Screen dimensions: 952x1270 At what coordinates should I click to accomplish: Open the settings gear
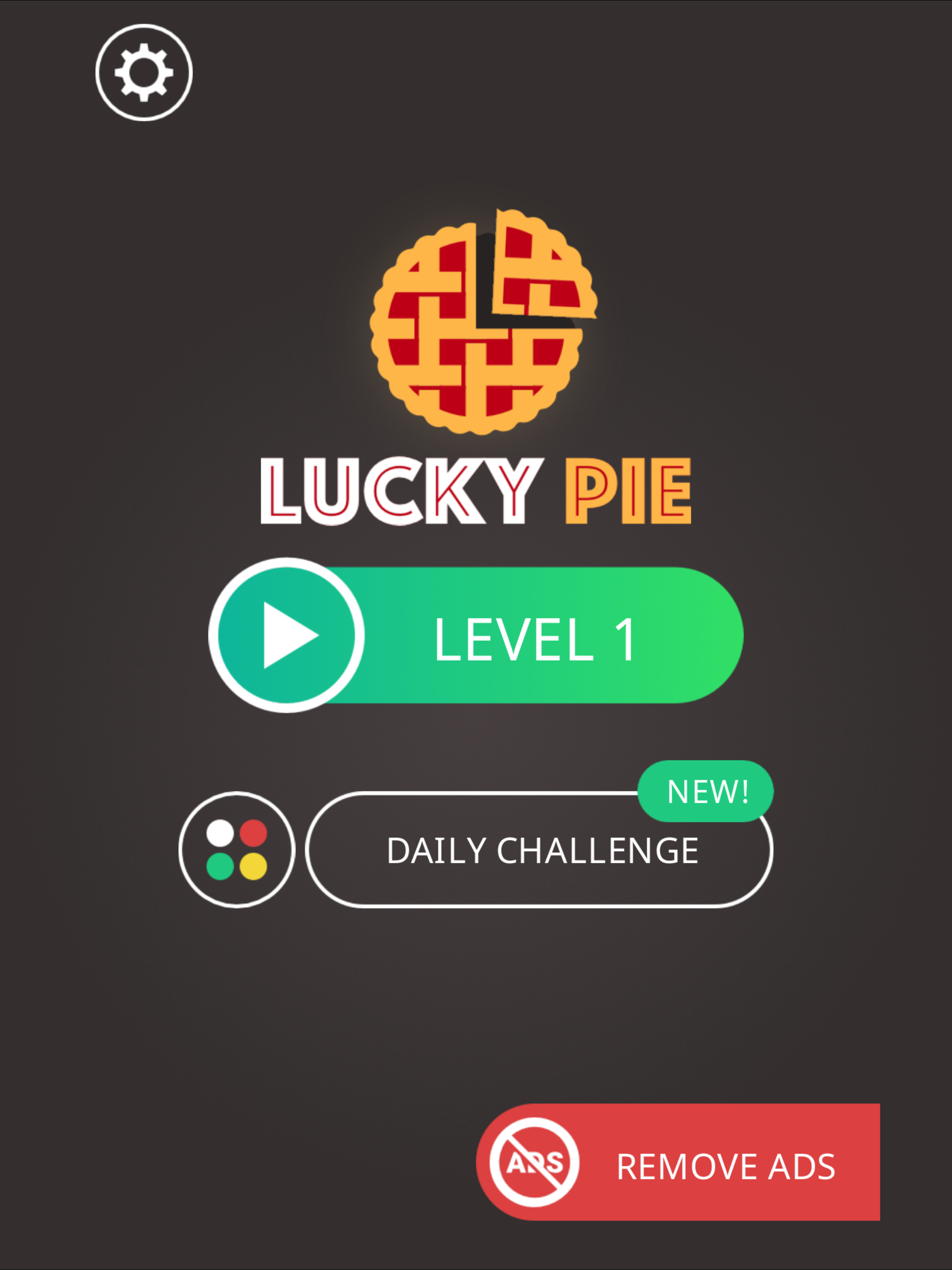pyautogui.click(x=144, y=73)
